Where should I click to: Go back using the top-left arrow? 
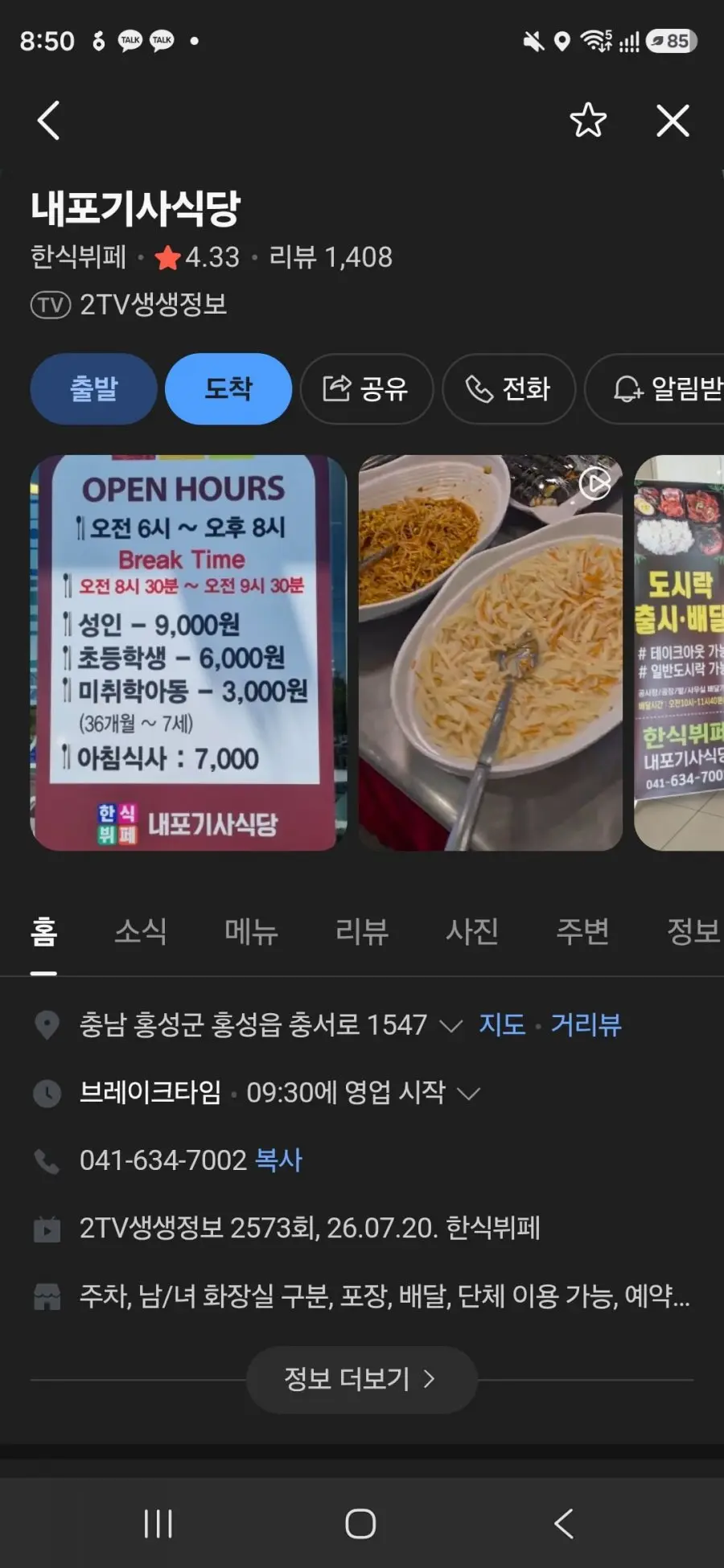pos(49,121)
